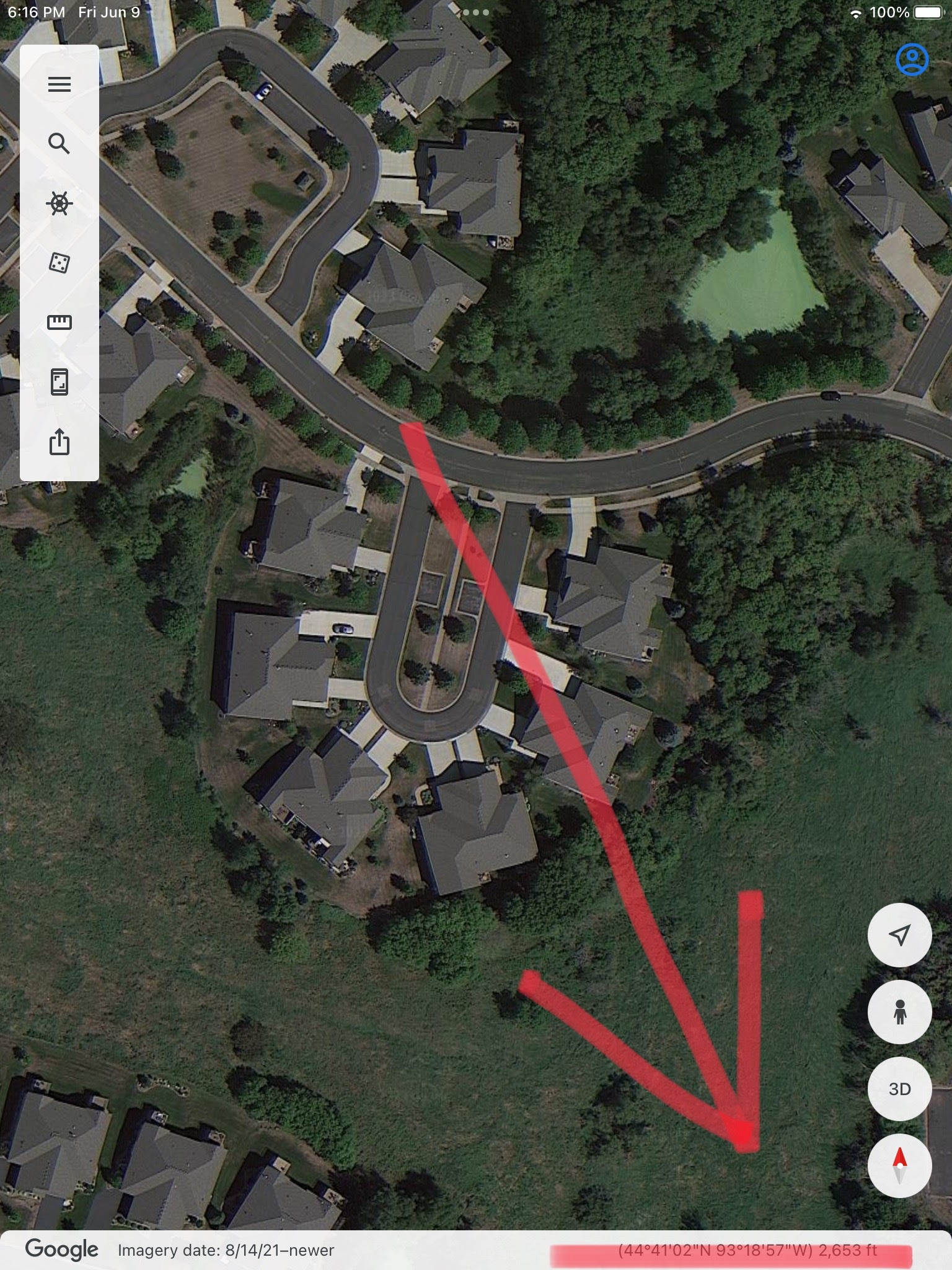This screenshot has height=1270, width=952.
Task: Open the hamburger menu
Action: pos(59,84)
